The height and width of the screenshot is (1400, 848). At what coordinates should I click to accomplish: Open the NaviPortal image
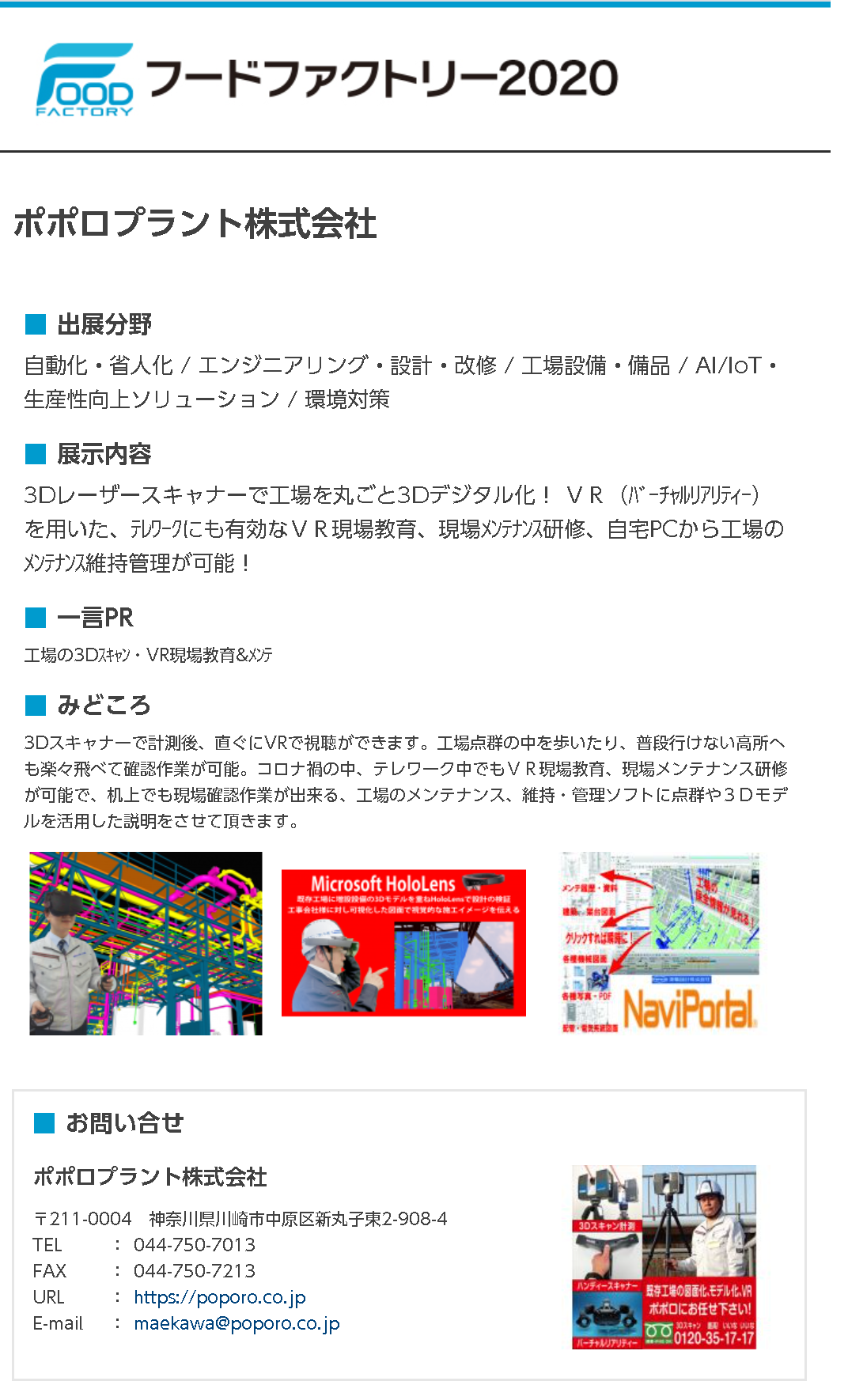pos(660,943)
